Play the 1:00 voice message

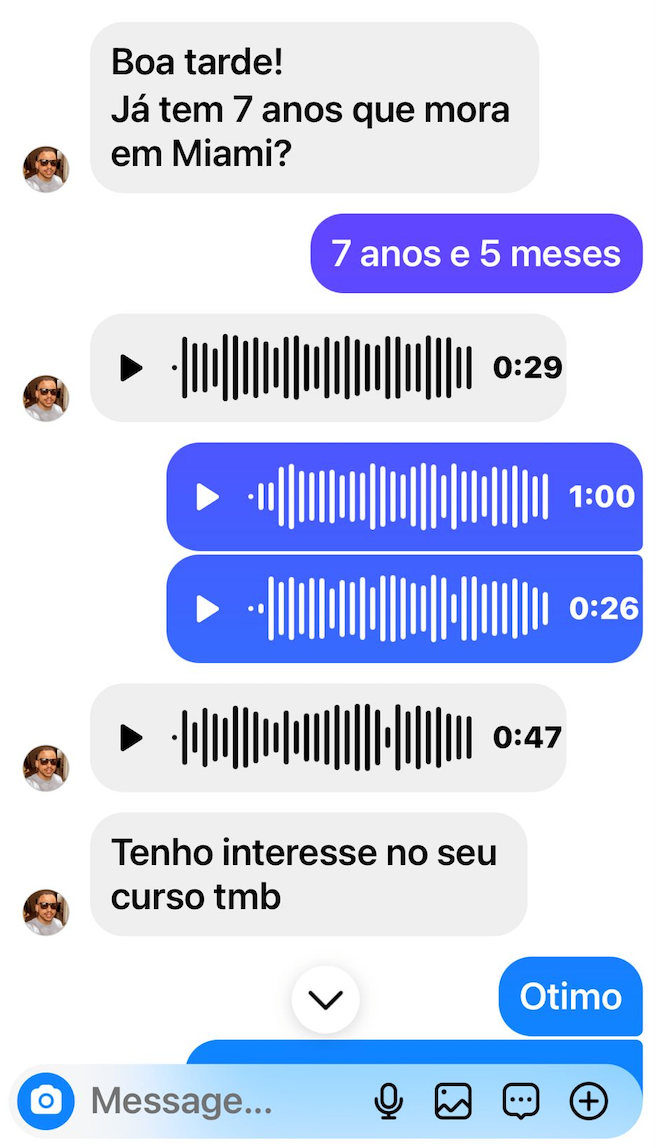point(207,496)
